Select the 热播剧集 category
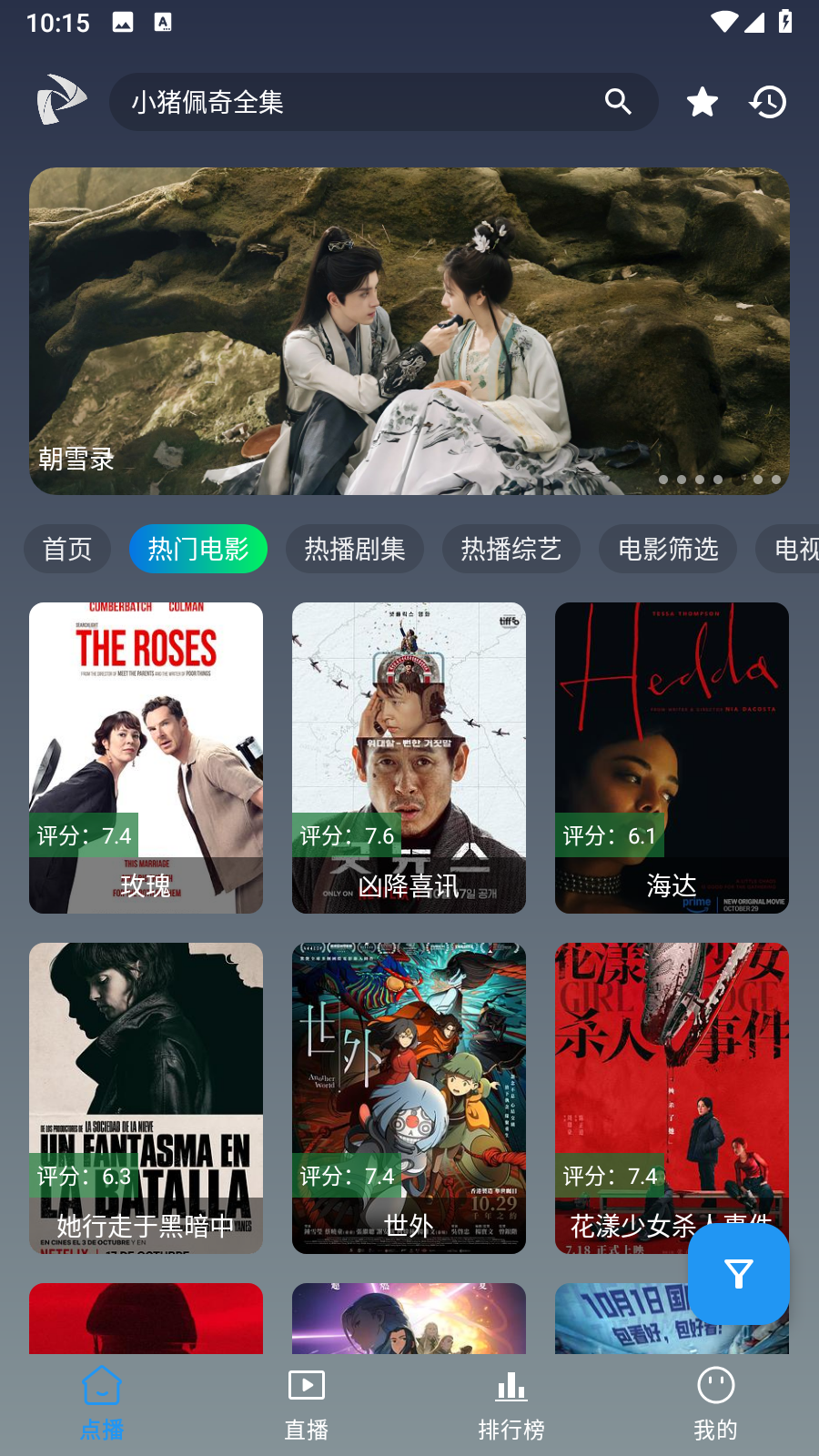The width and height of the screenshot is (819, 1456). pos(355,549)
